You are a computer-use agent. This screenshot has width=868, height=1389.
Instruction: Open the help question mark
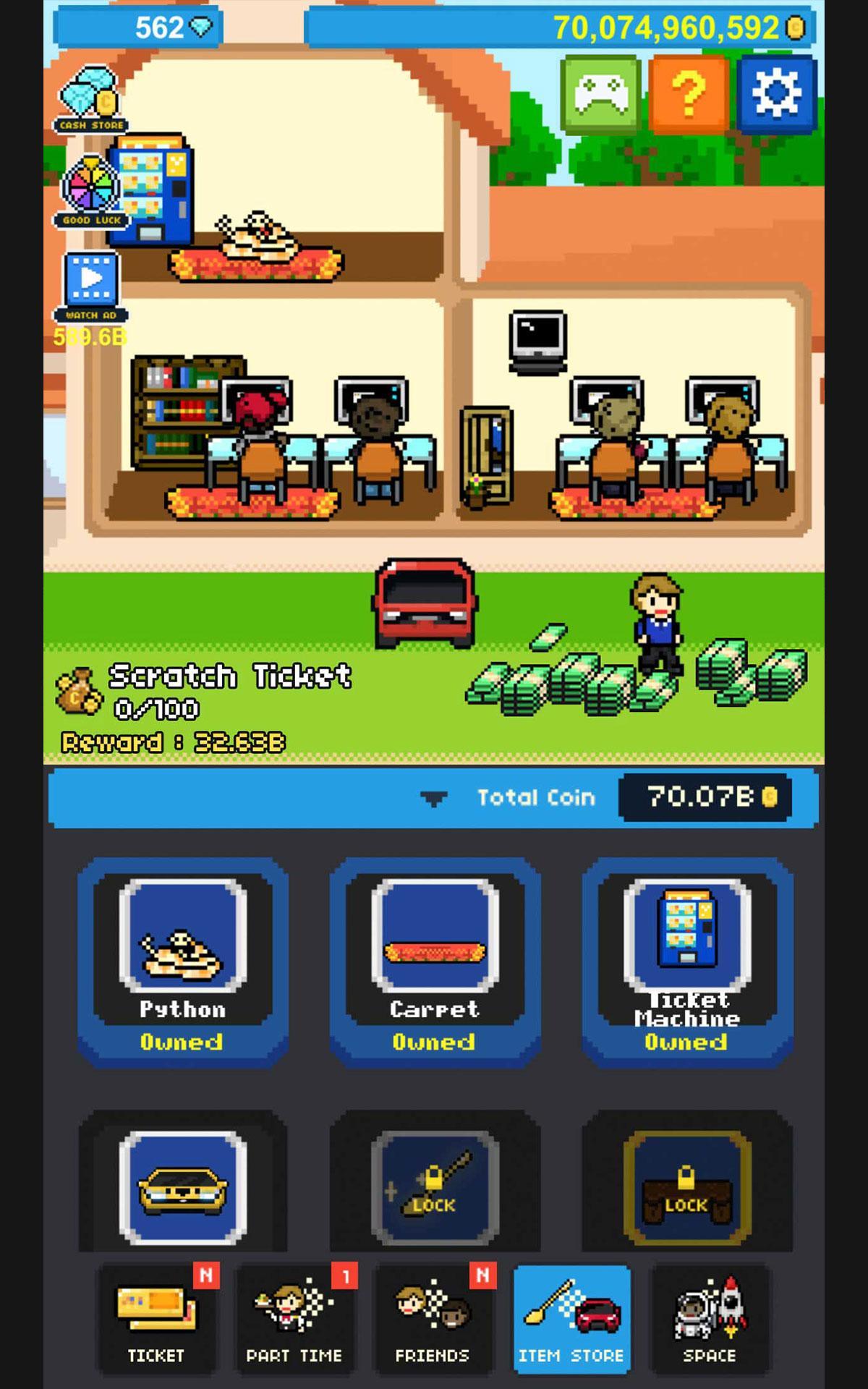click(x=689, y=94)
